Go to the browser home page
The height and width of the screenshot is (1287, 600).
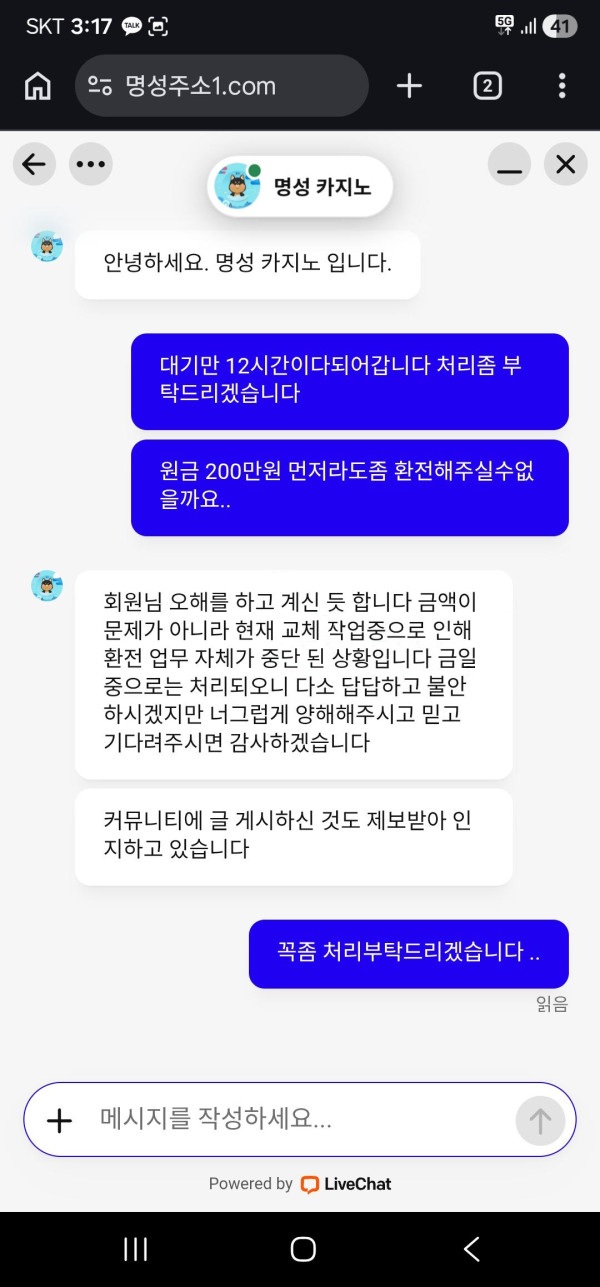[x=37, y=86]
